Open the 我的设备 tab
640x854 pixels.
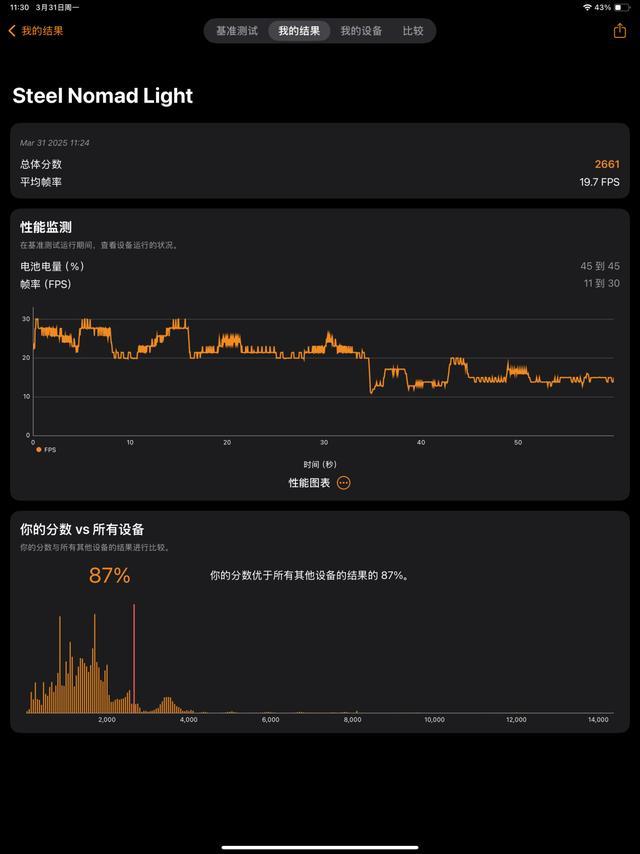click(361, 31)
